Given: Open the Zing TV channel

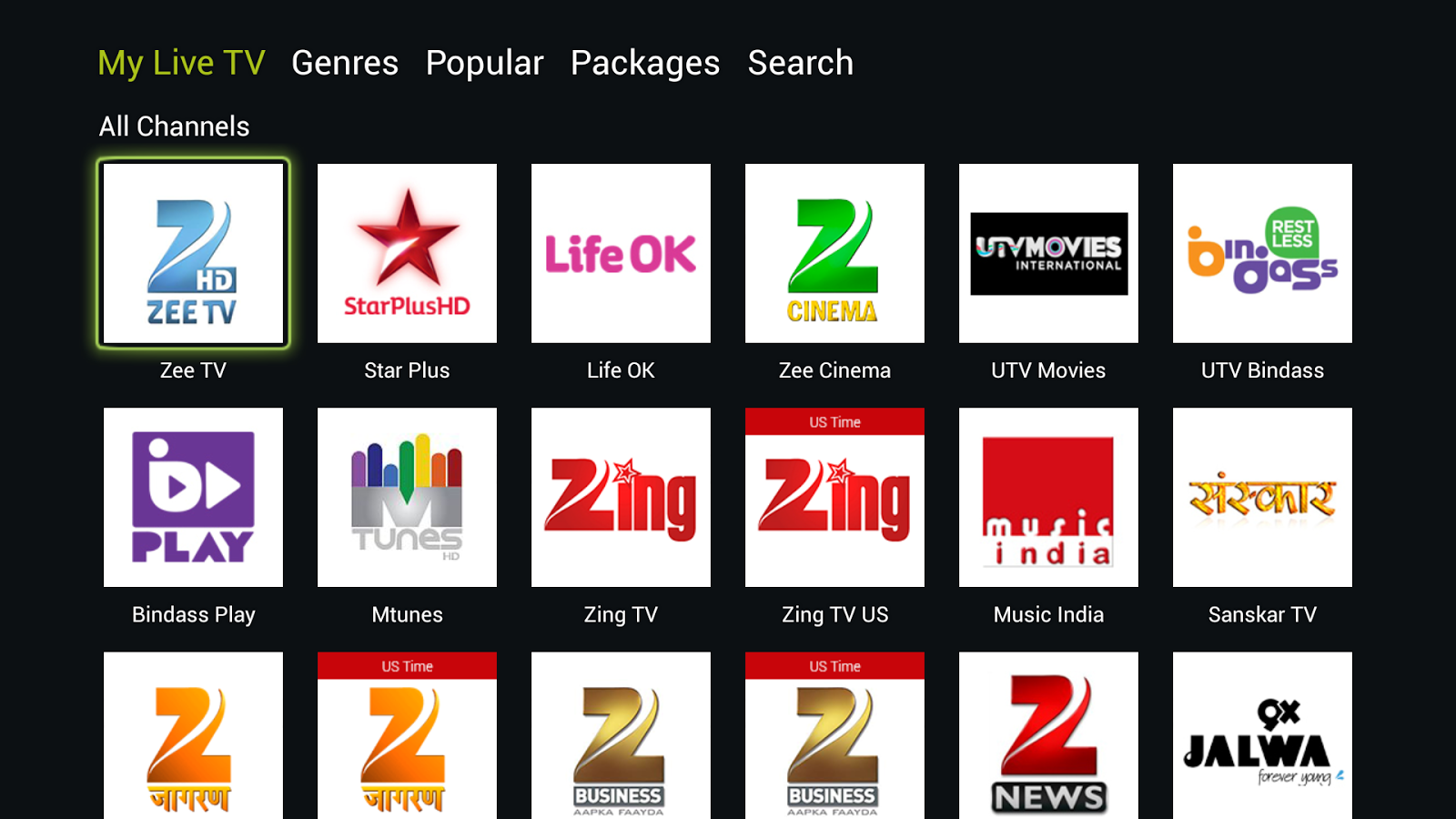Looking at the screenshot, I should click(621, 497).
